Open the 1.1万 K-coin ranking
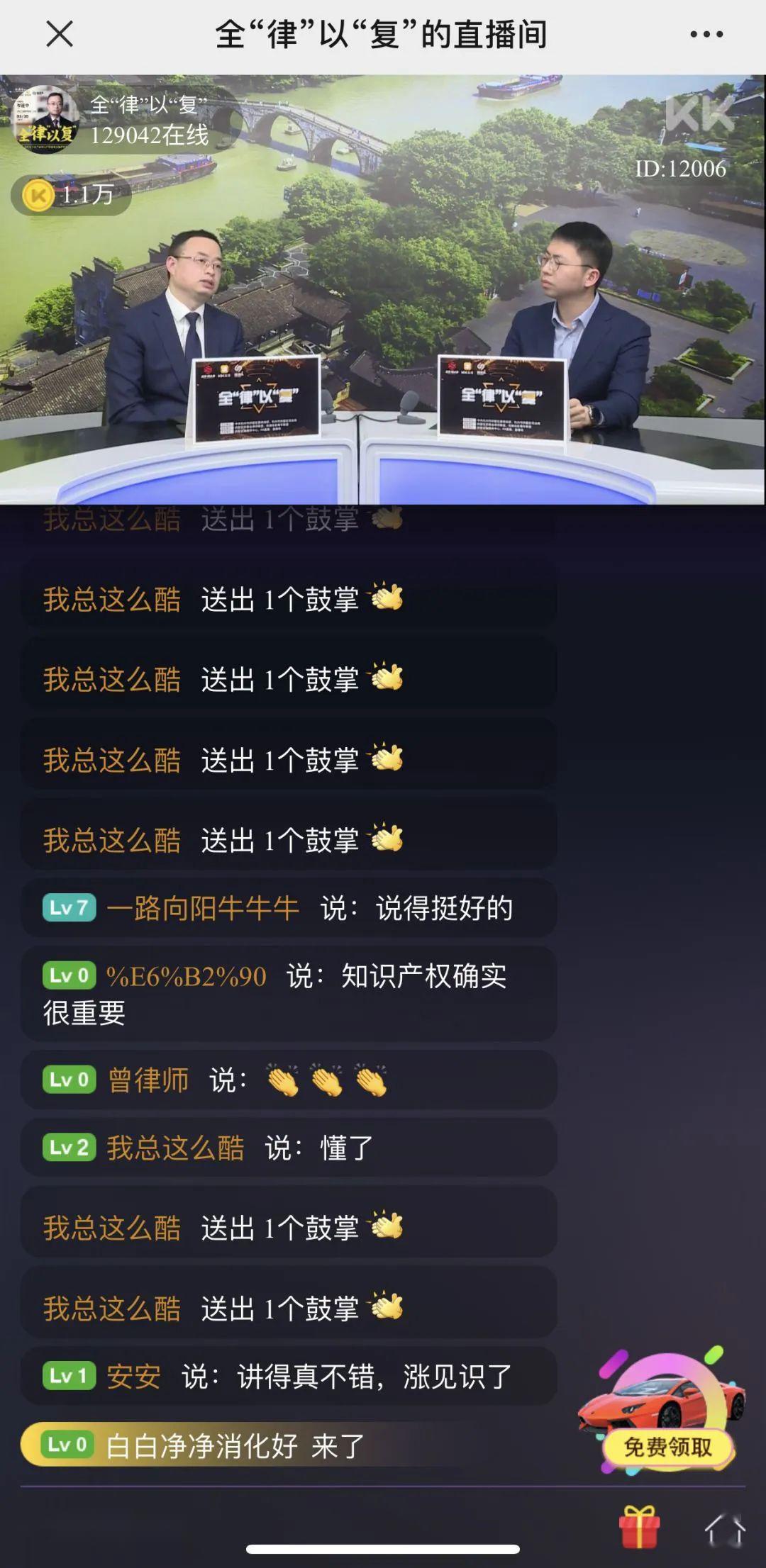Viewport: 766px width, 1568px height. [x=71, y=195]
